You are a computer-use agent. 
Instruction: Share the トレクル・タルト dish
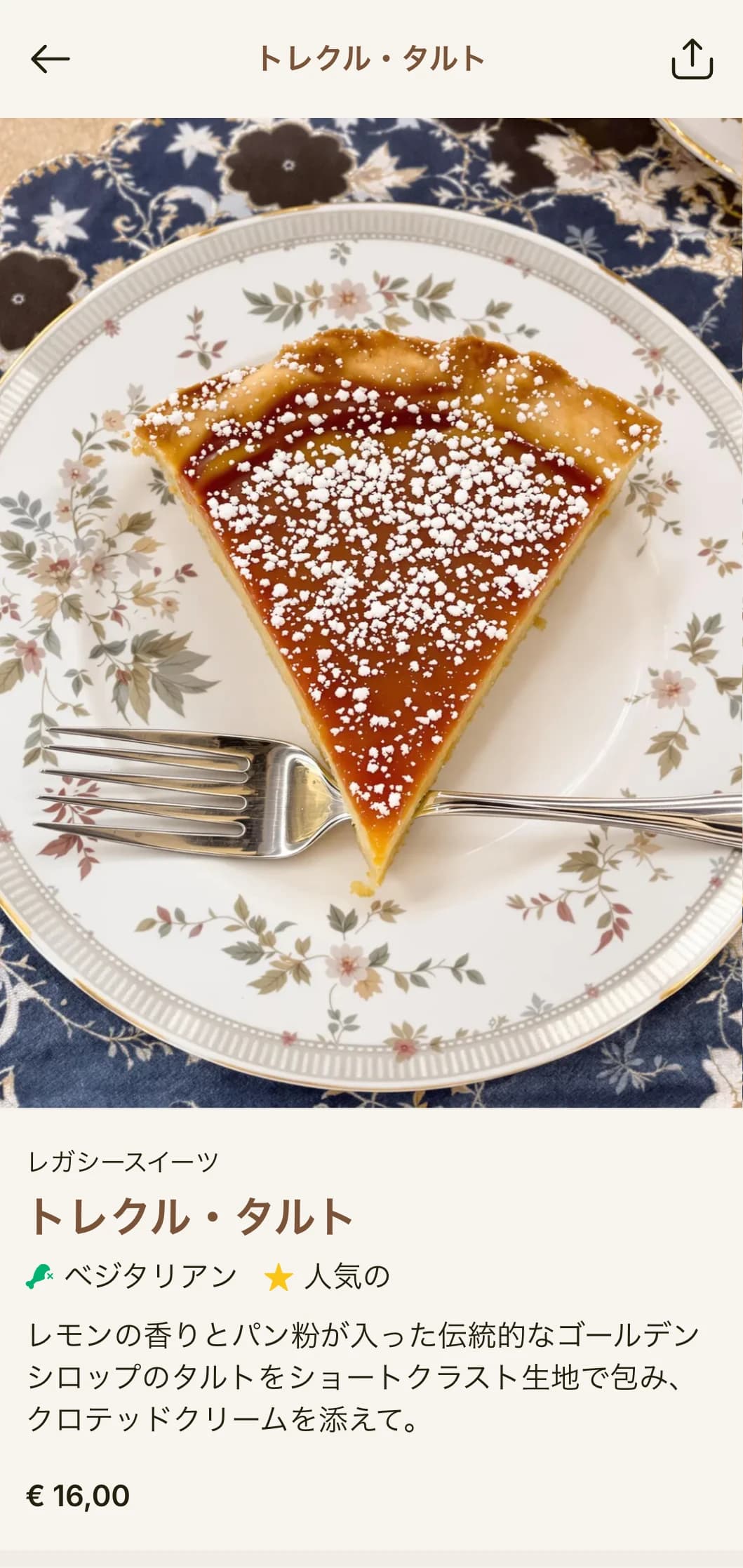coord(692,59)
